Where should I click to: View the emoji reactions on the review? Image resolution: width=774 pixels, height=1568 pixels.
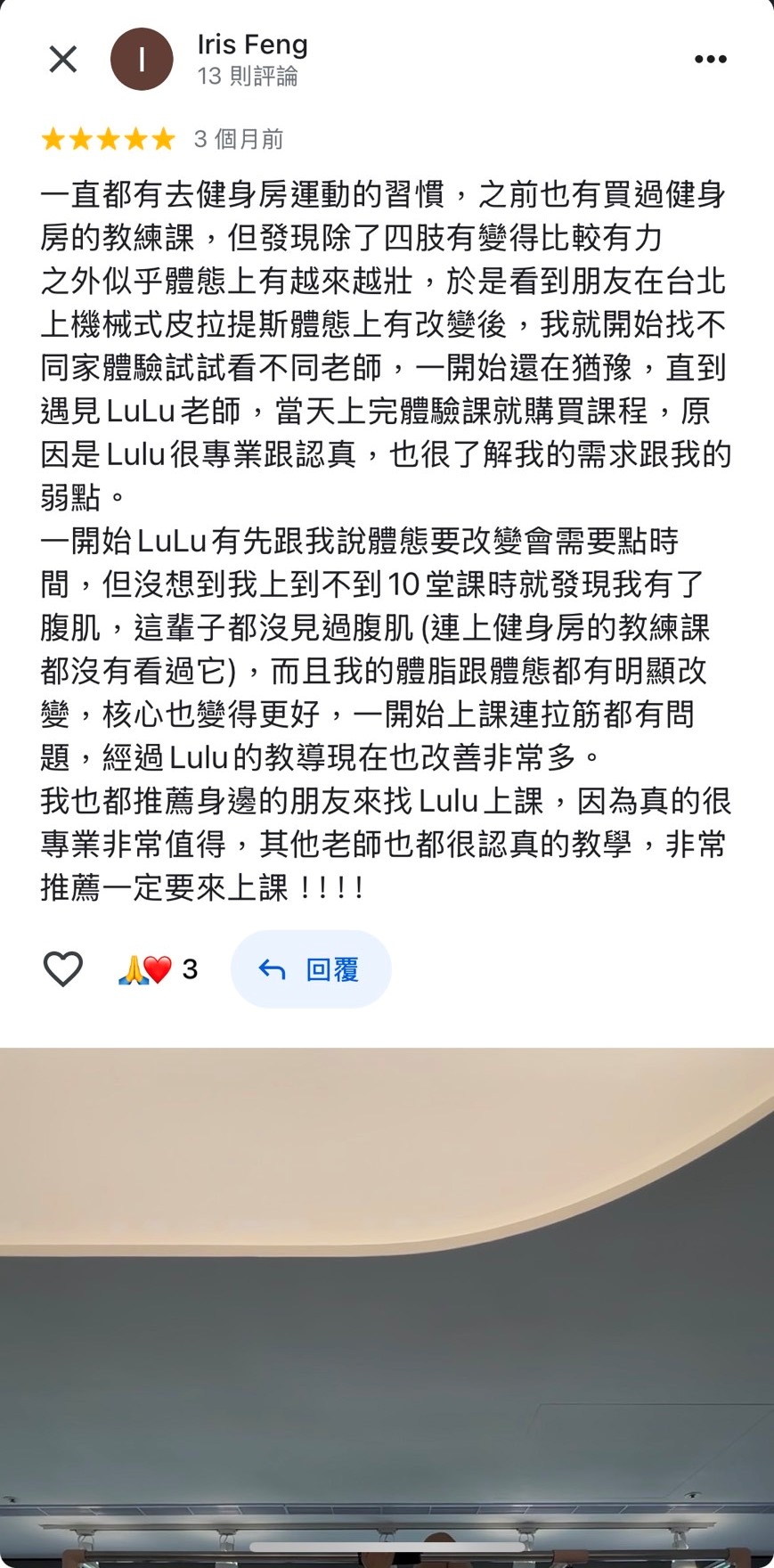click(x=158, y=969)
